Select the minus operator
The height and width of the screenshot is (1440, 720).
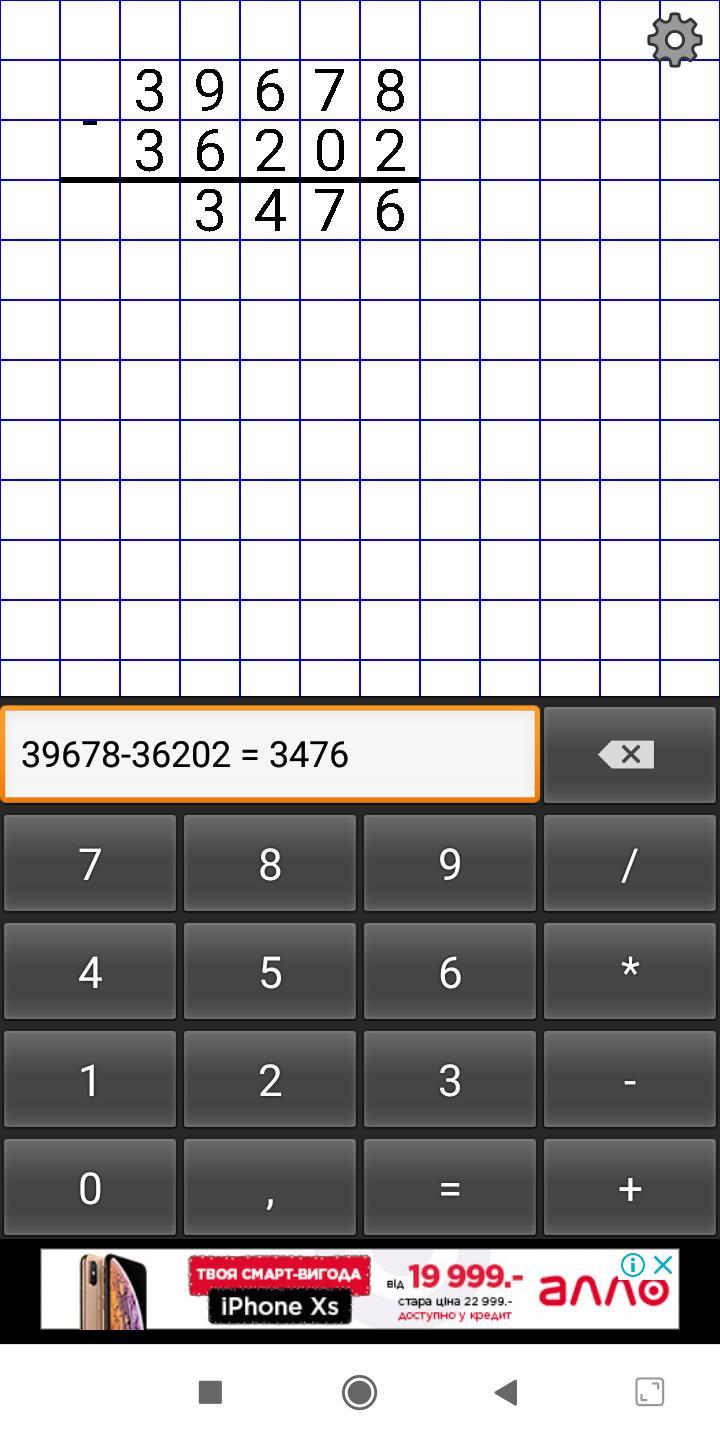(630, 1080)
